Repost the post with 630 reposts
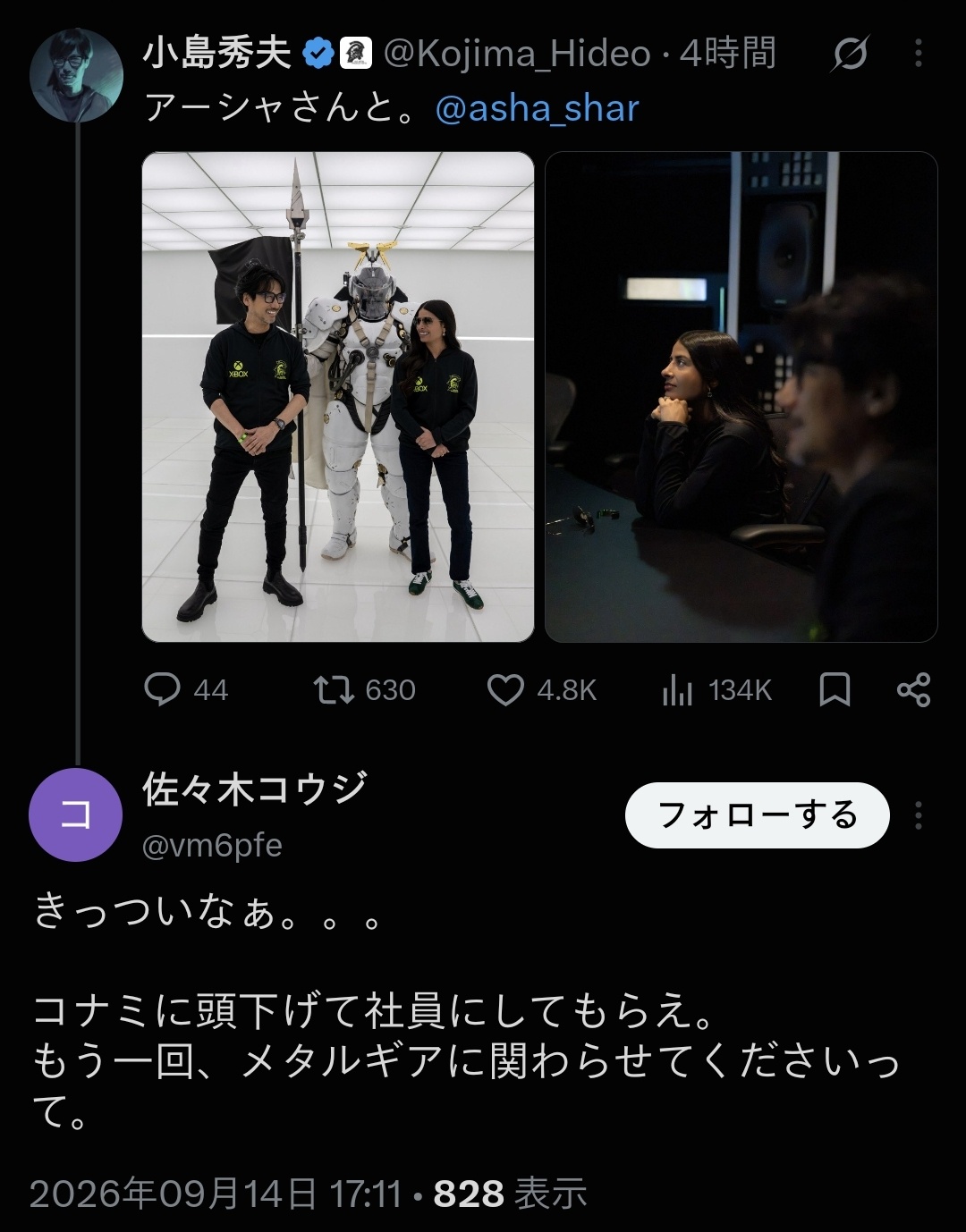The width and height of the screenshot is (966, 1232). click(364, 690)
